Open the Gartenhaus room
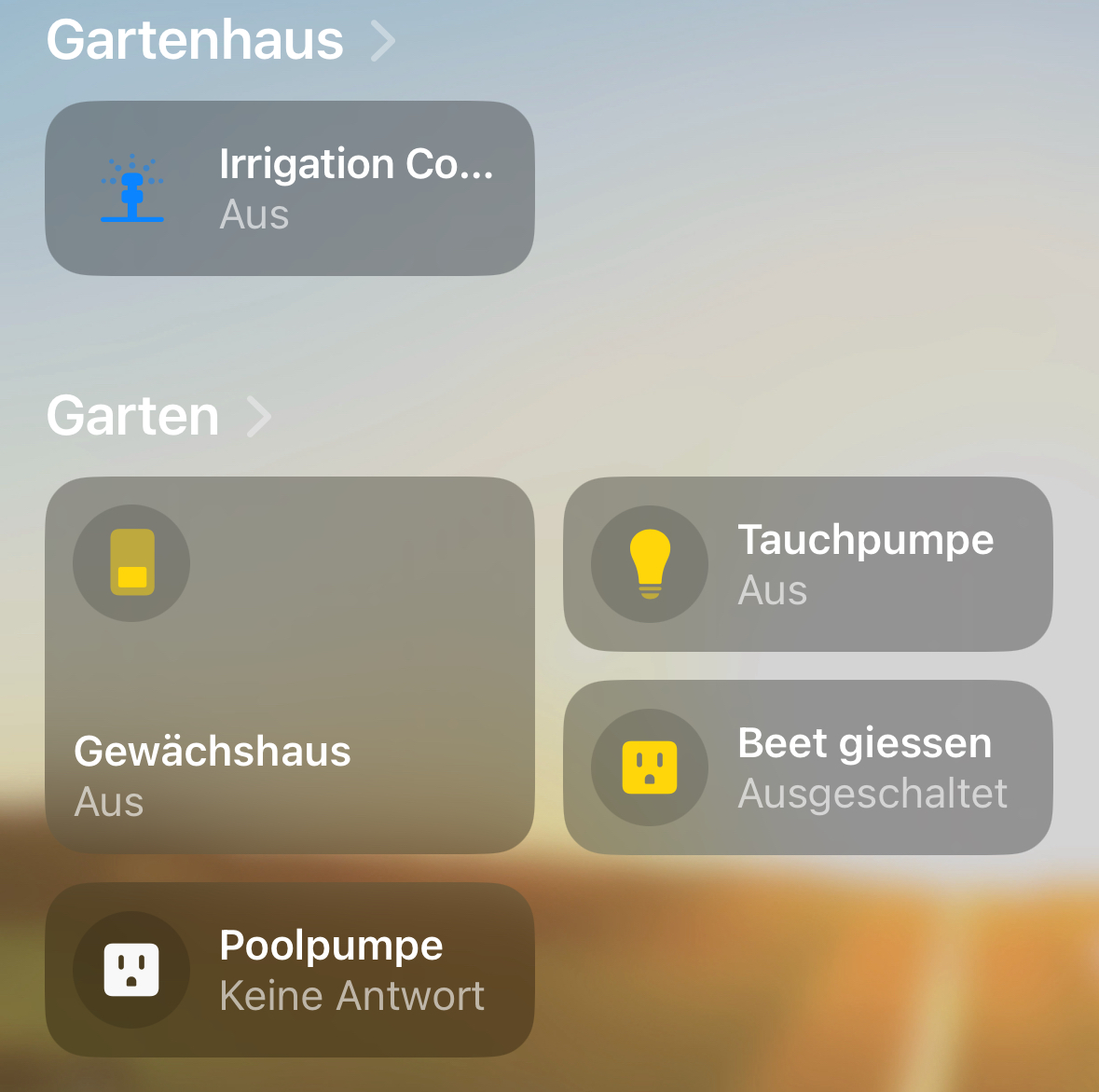The height and width of the screenshot is (1092, 1099). click(220, 41)
